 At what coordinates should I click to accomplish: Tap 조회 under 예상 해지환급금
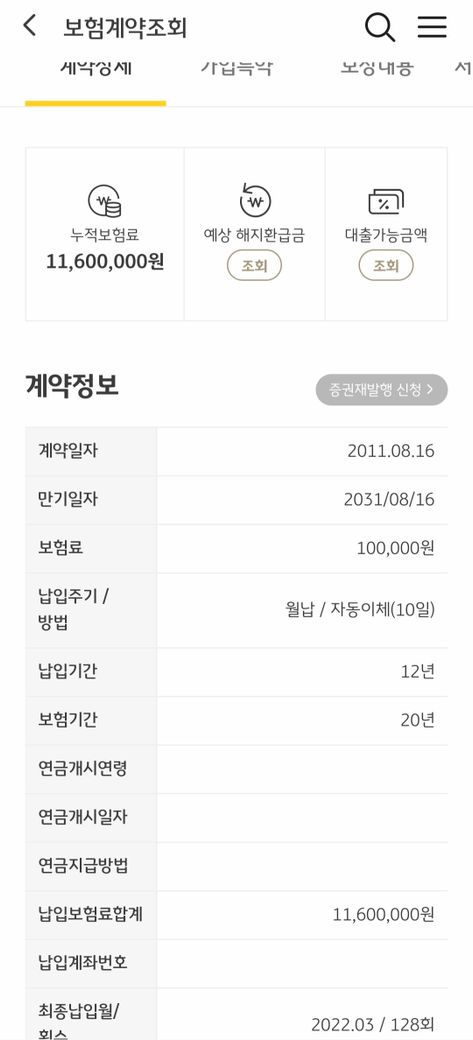pyautogui.click(x=255, y=266)
